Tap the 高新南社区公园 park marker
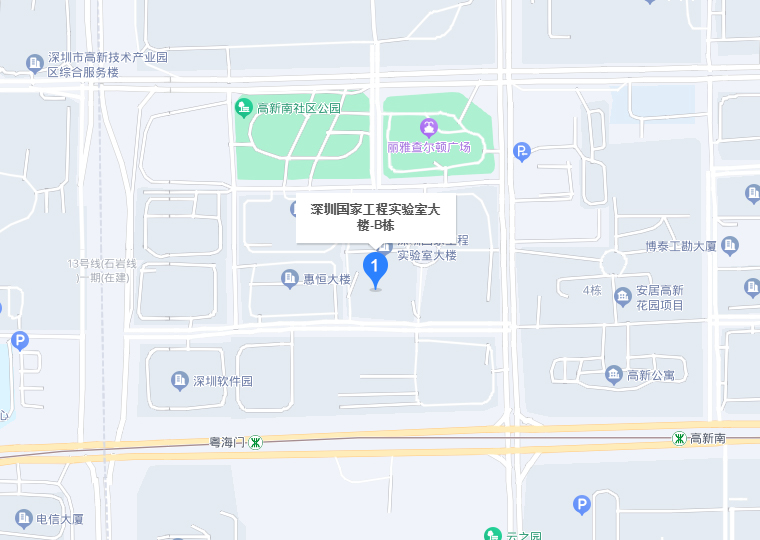Screen dimensions: 760x540 click(x=243, y=107)
